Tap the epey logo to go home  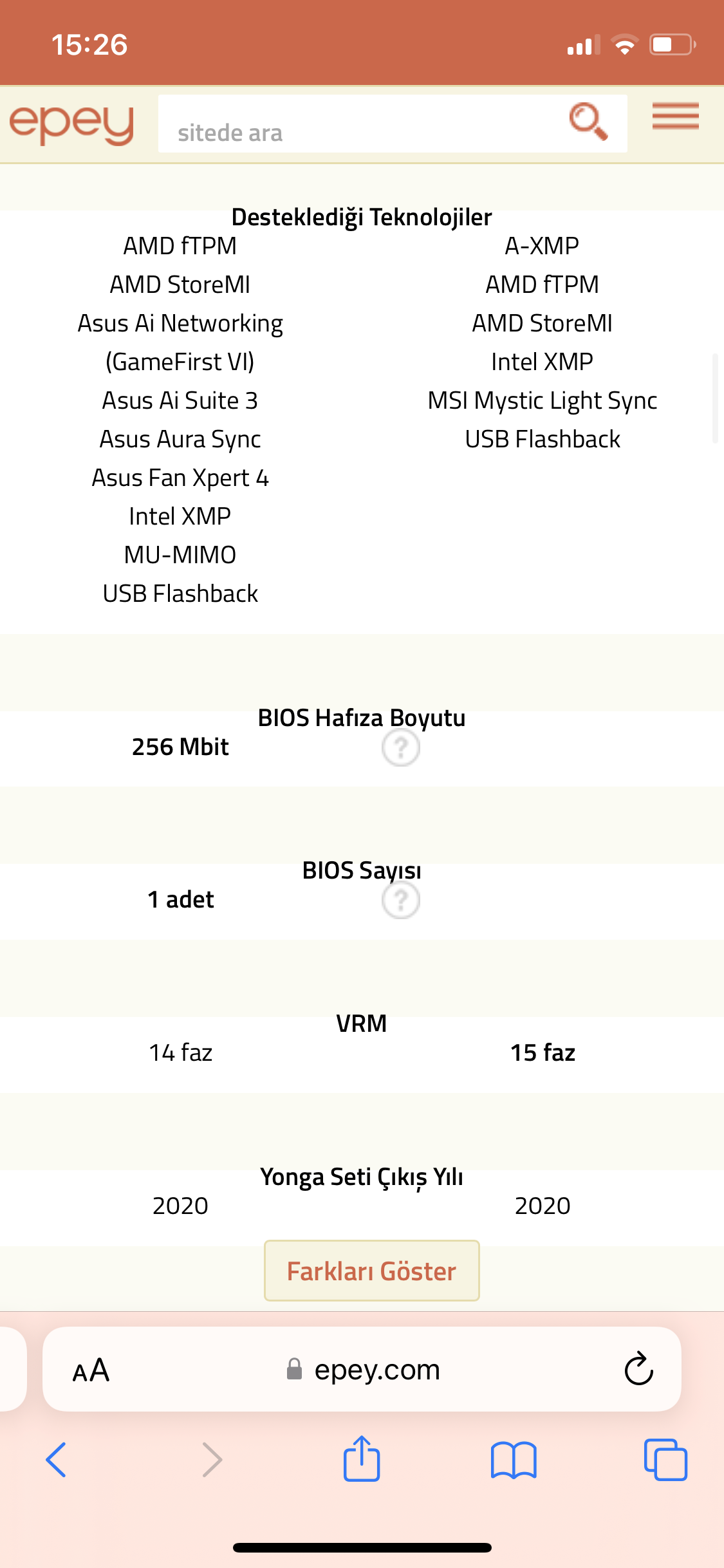tap(71, 124)
